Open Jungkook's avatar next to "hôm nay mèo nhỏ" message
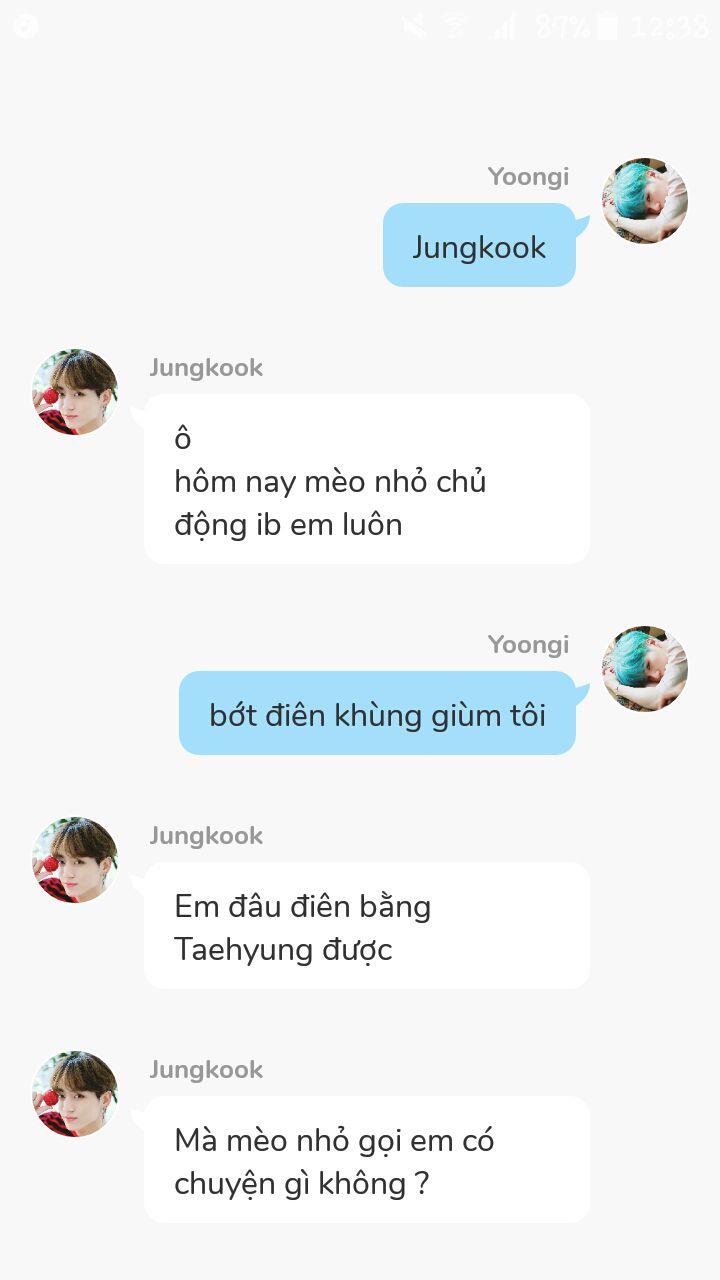 75,392
